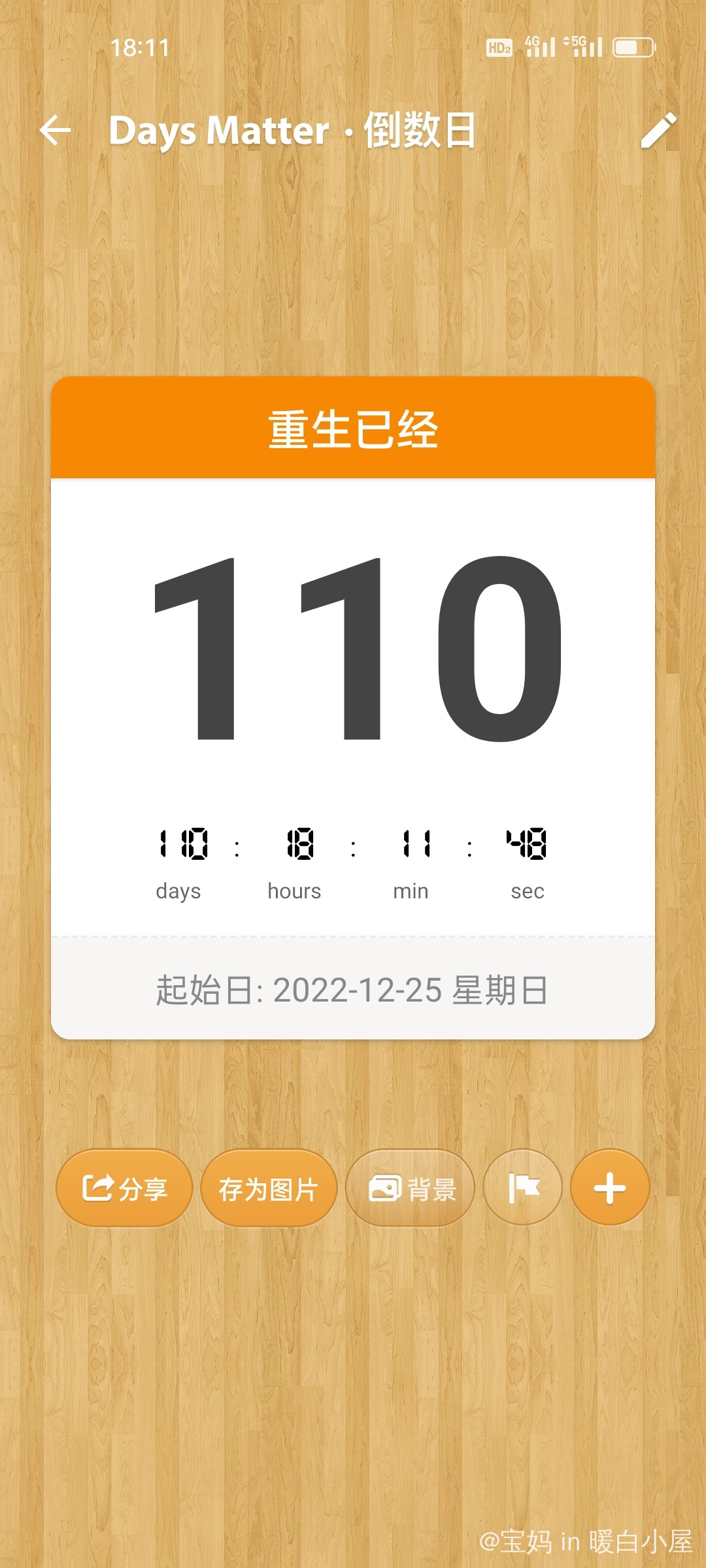Image resolution: width=706 pixels, height=1568 pixels.
Task: Edit this event with the pencil icon
Action: click(x=658, y=130)
